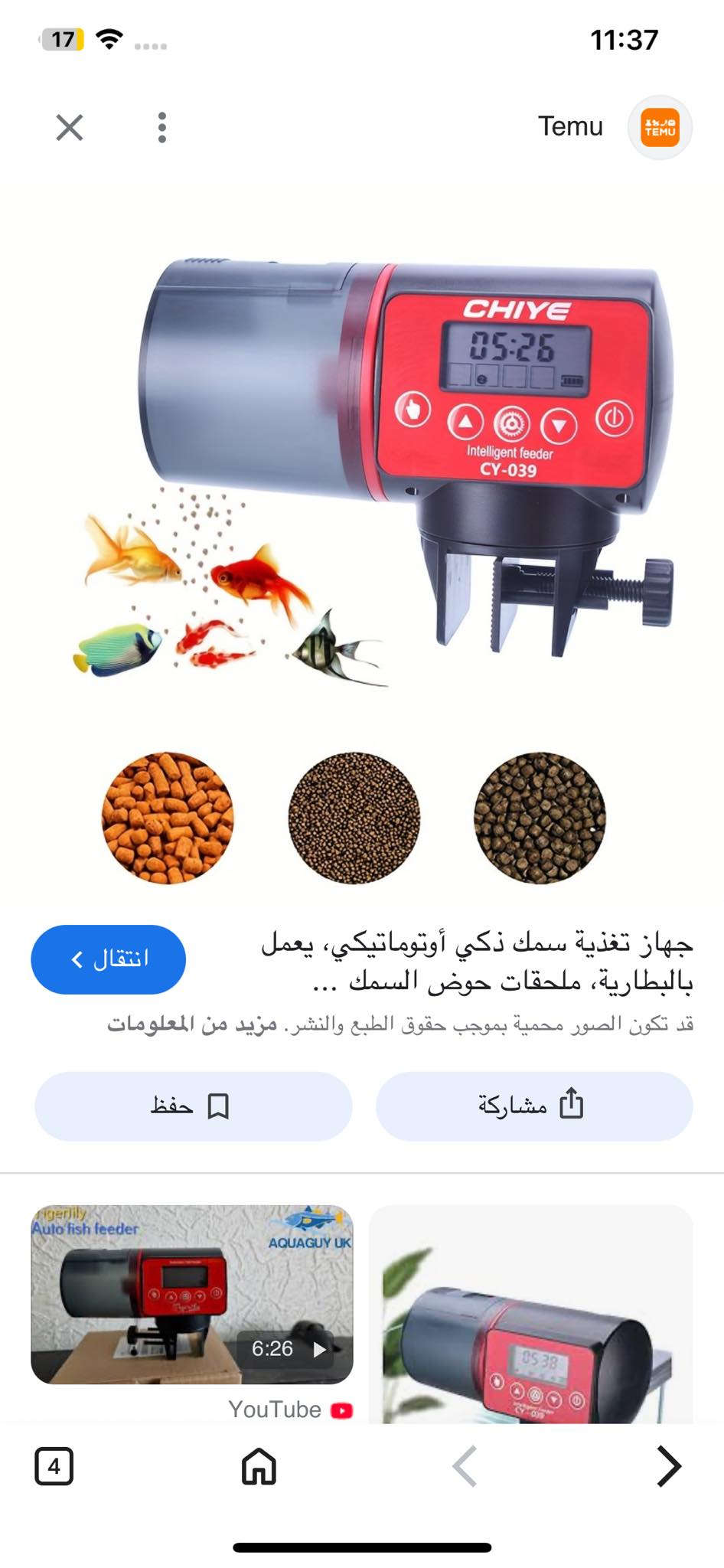Go to the browser home page
This screenshot has width=724, height=1568.
pos(259,1466)
